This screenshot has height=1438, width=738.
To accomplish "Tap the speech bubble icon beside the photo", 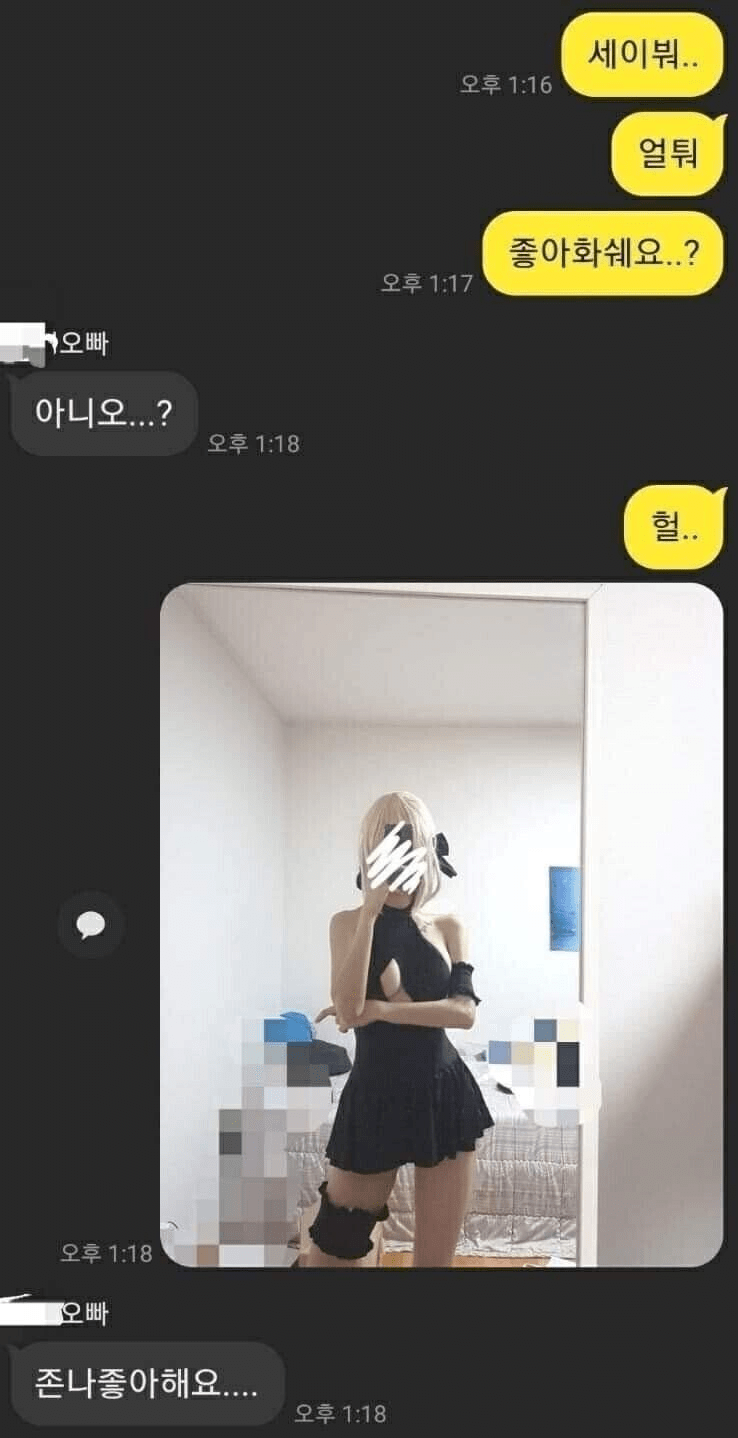I will point(91,925).
